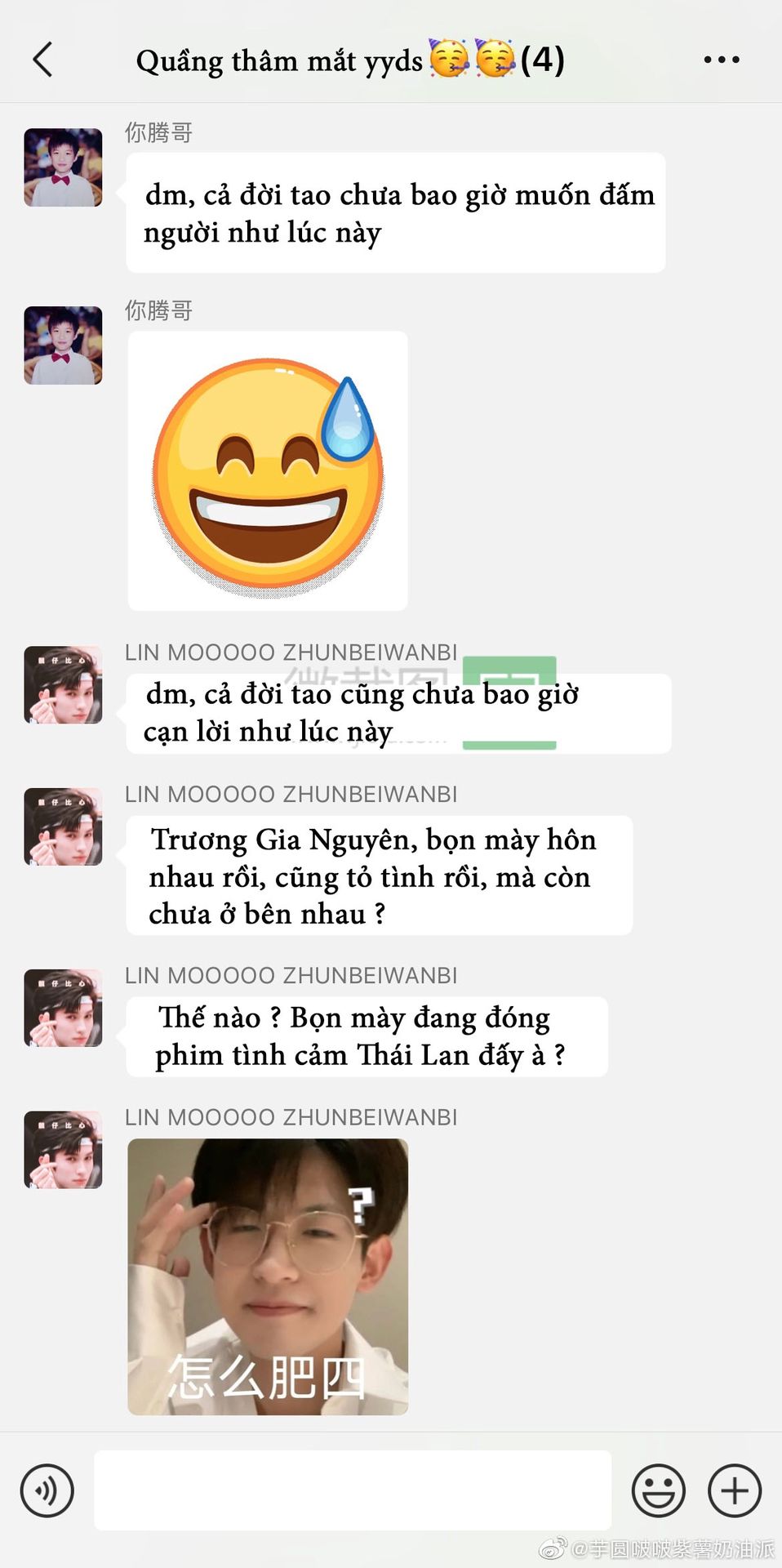Open the chat's three-dot options menu
The height and width of the screenshot is (1568, 782).
(722, 60)
